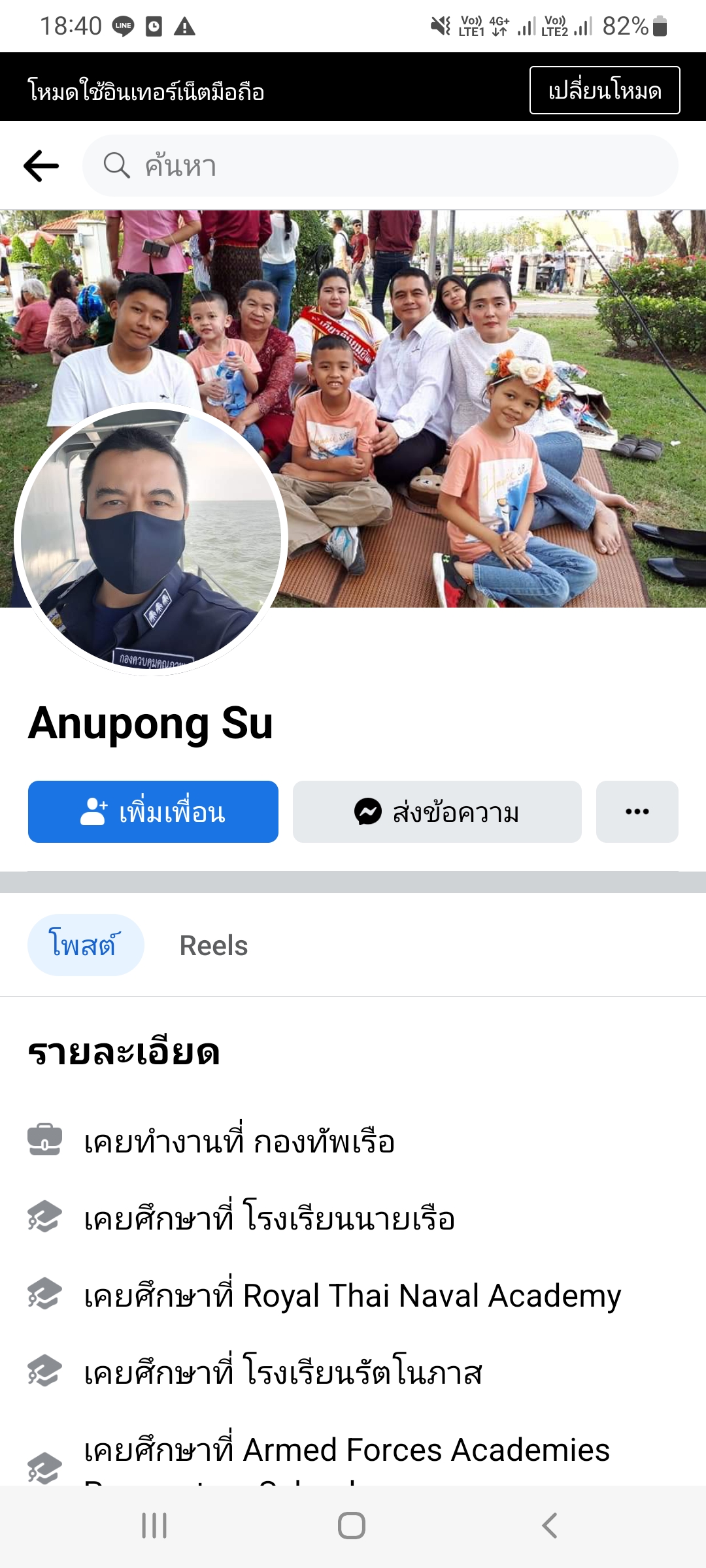The width and height of the screenshot is (706, 1568).
Task: Add friend with เพิ่มเพื่อน button
Action: 153,812
